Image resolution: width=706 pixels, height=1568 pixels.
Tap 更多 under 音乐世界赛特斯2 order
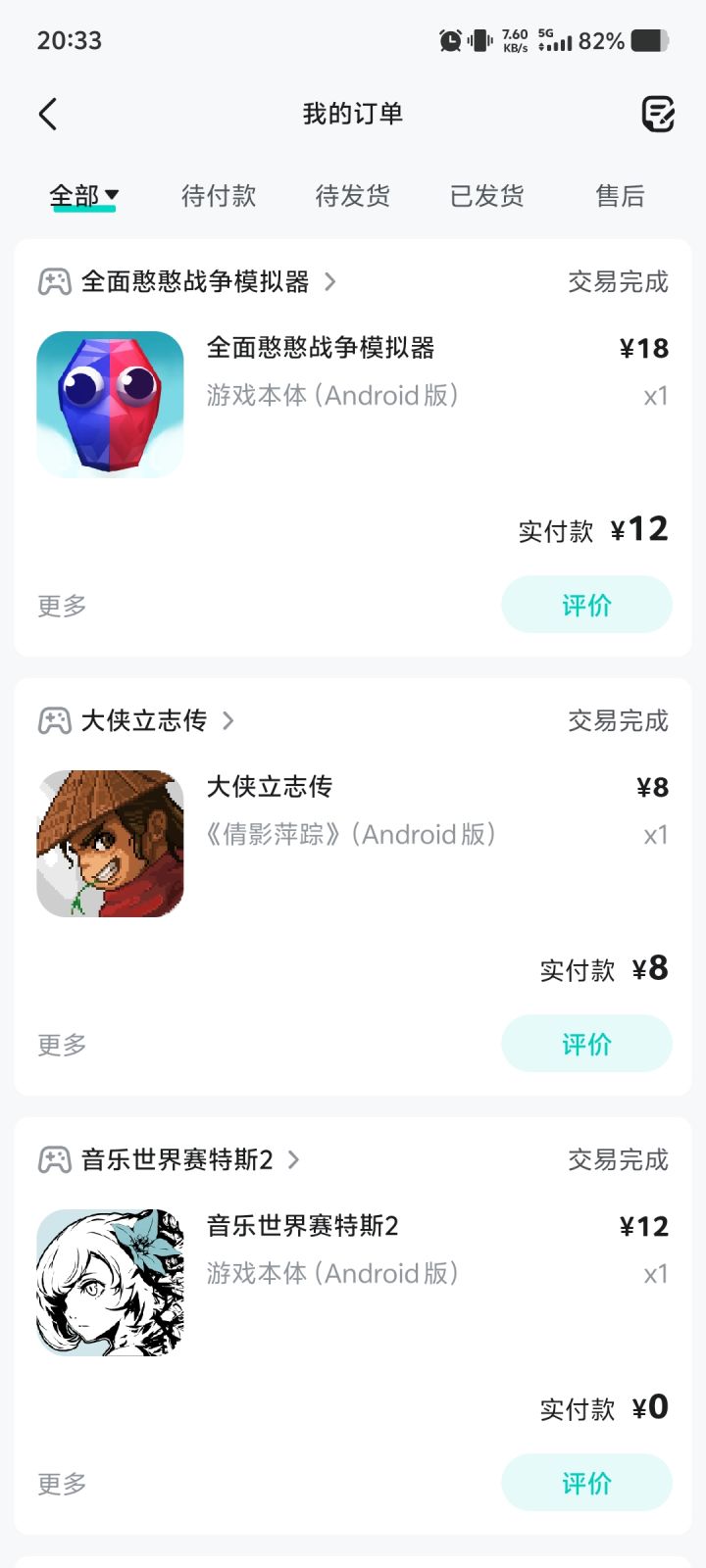click(62, 1484)
